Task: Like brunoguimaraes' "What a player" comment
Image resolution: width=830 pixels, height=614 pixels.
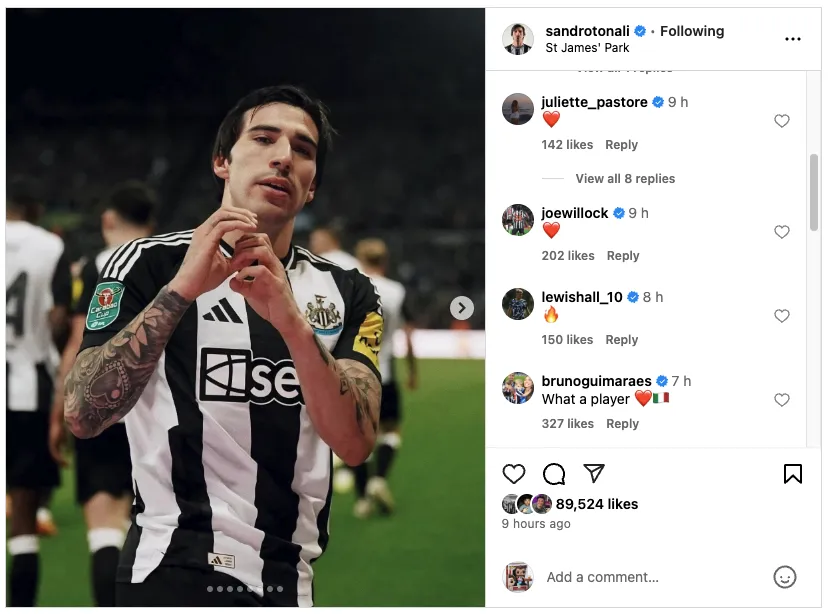Action: point(782,400)
